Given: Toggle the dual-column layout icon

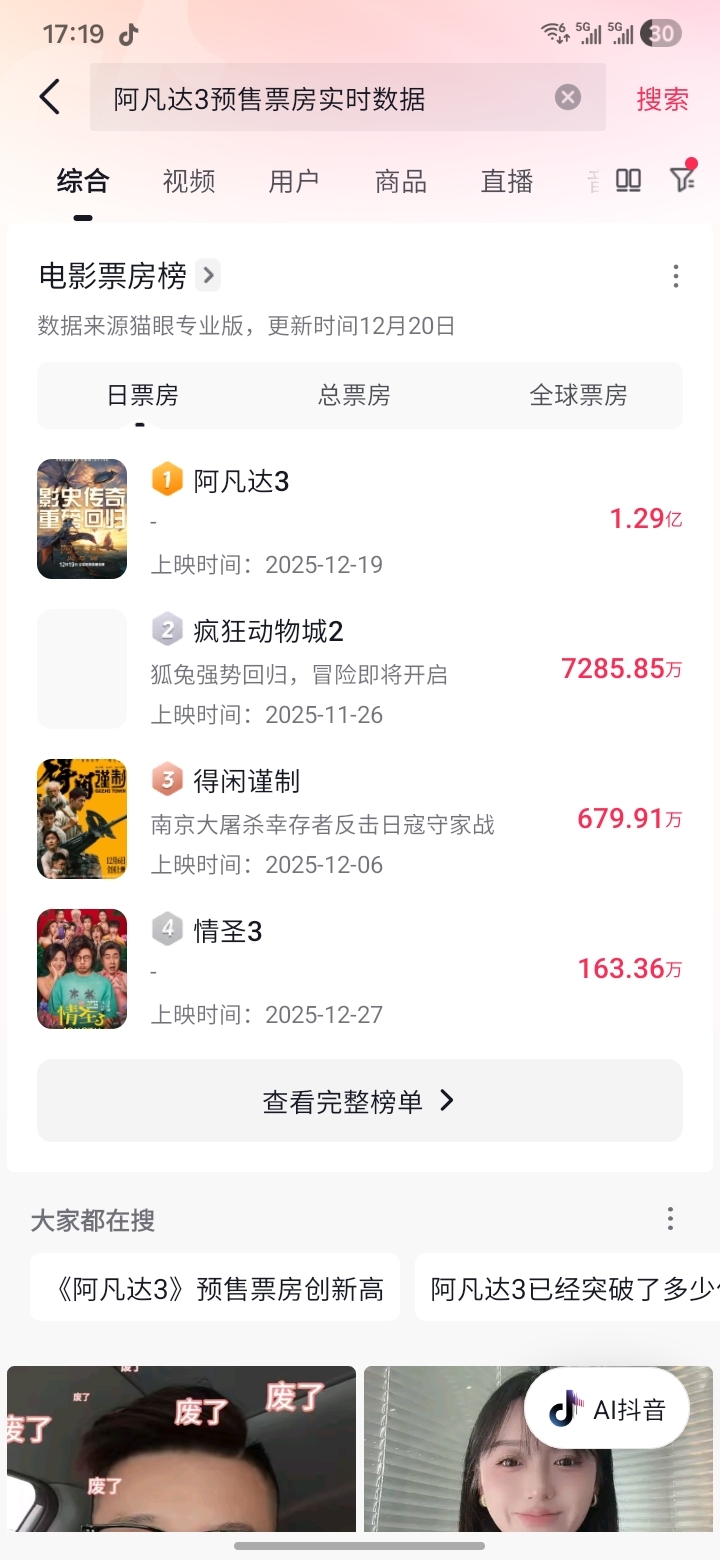Looking at the screenshot, I should [628, 180].
